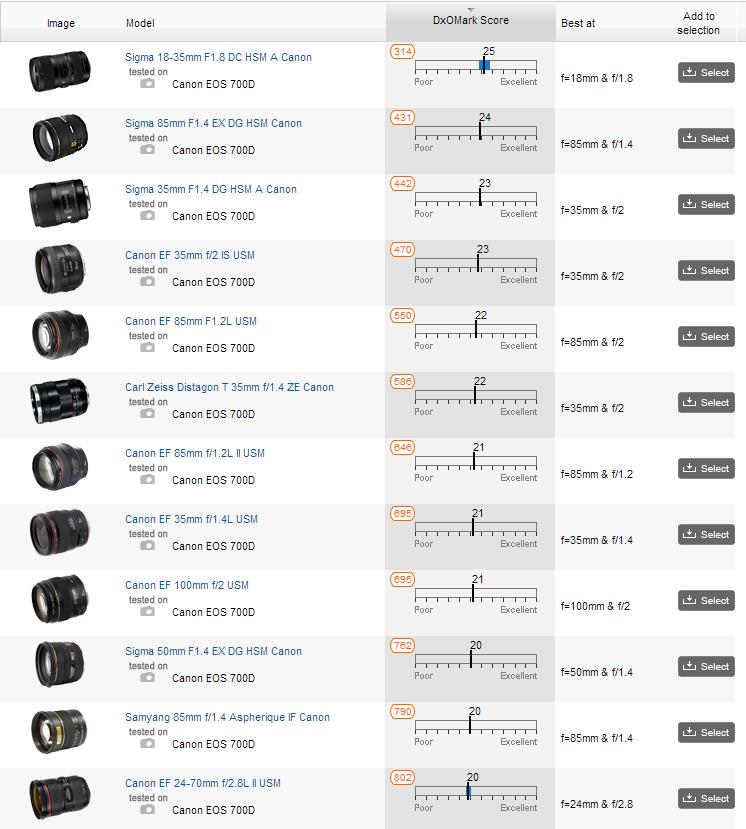
Task: Open the Carl Zeiss Distagon T 35mm link
Action: coord(229,388)
